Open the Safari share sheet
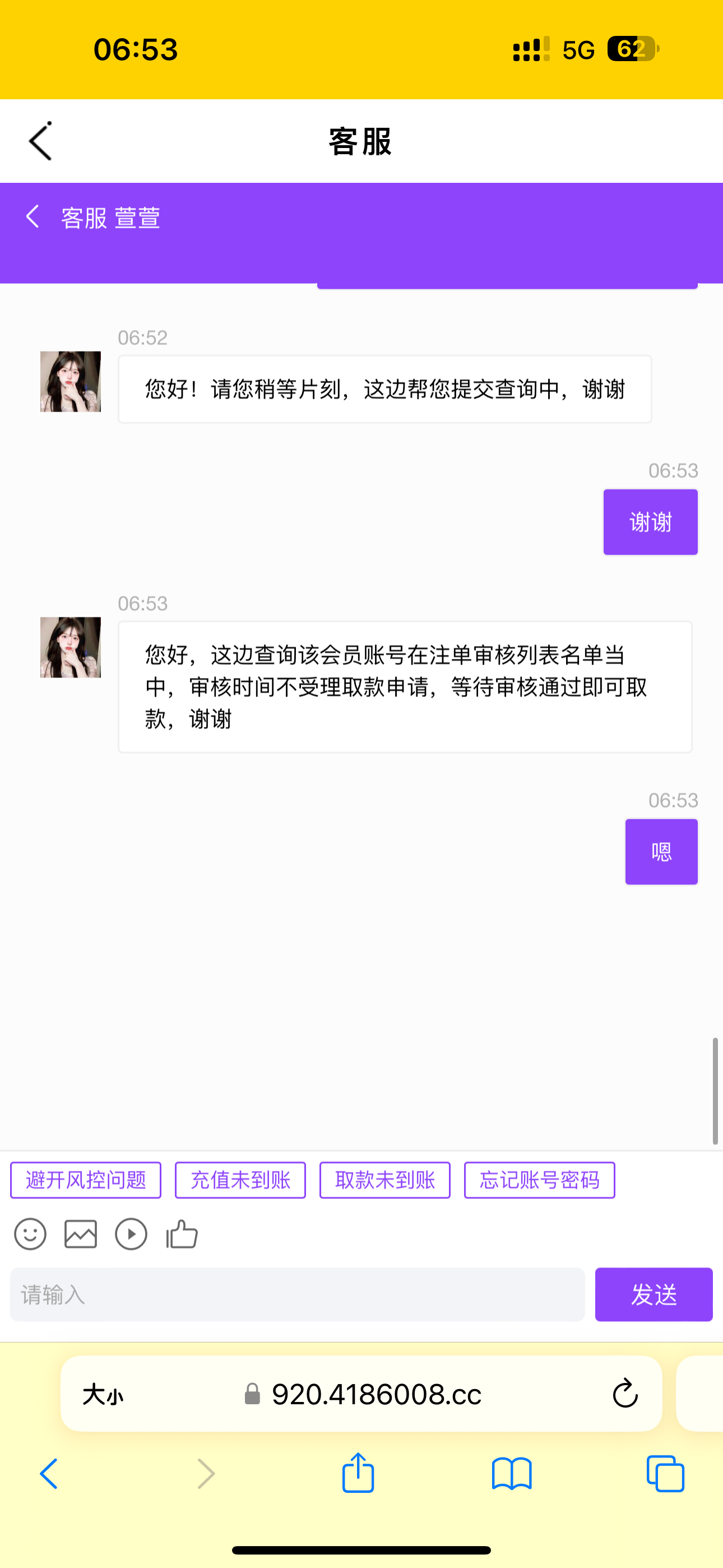Screen dimensions: 723x1568 point(359,1474)
